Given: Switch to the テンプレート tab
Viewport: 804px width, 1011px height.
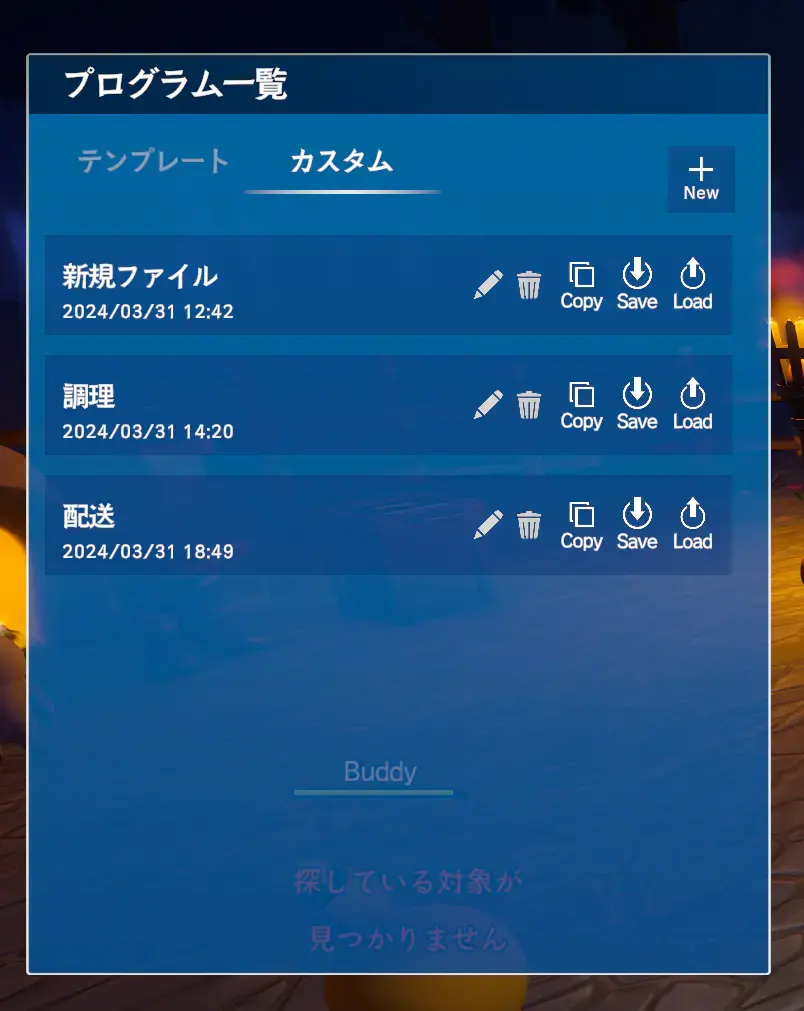Looking at the screenshot, I should coord(153,161).
